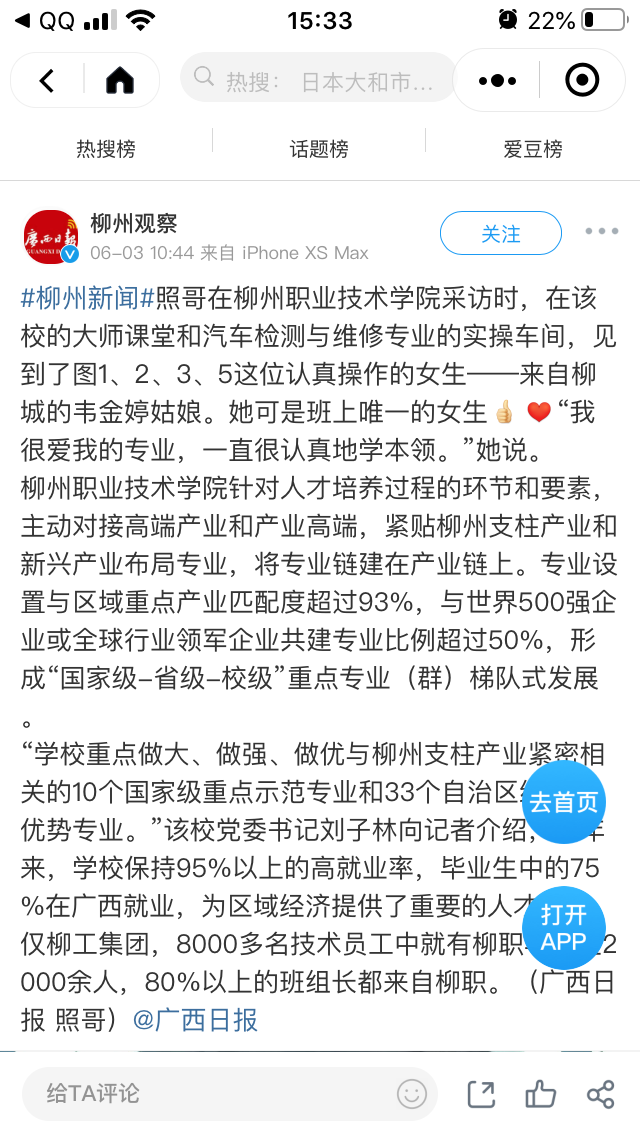Screen dimensions: 640x1136
Task: Open post options next to 关注
Action: point(601,232)
